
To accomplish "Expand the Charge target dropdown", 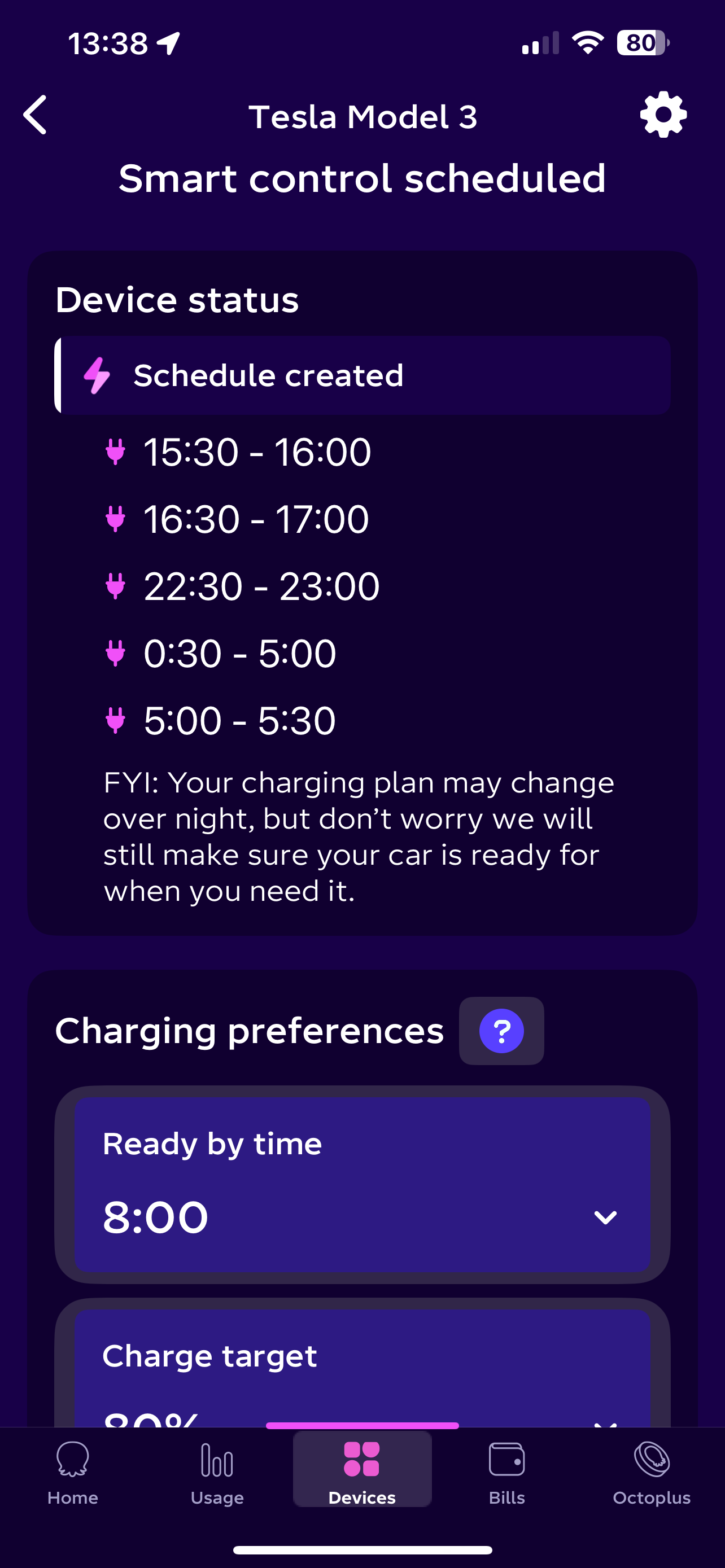I will tap(362, 1368).
